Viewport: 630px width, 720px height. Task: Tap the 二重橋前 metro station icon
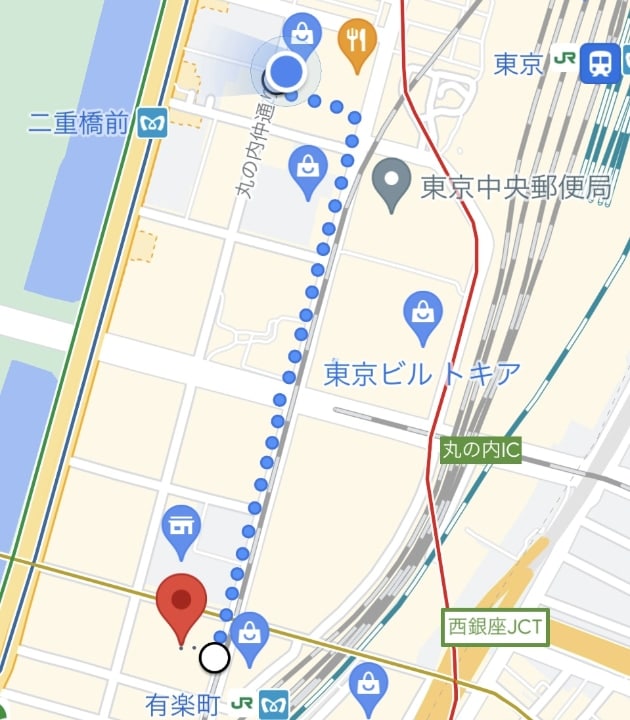pos(153,122)
